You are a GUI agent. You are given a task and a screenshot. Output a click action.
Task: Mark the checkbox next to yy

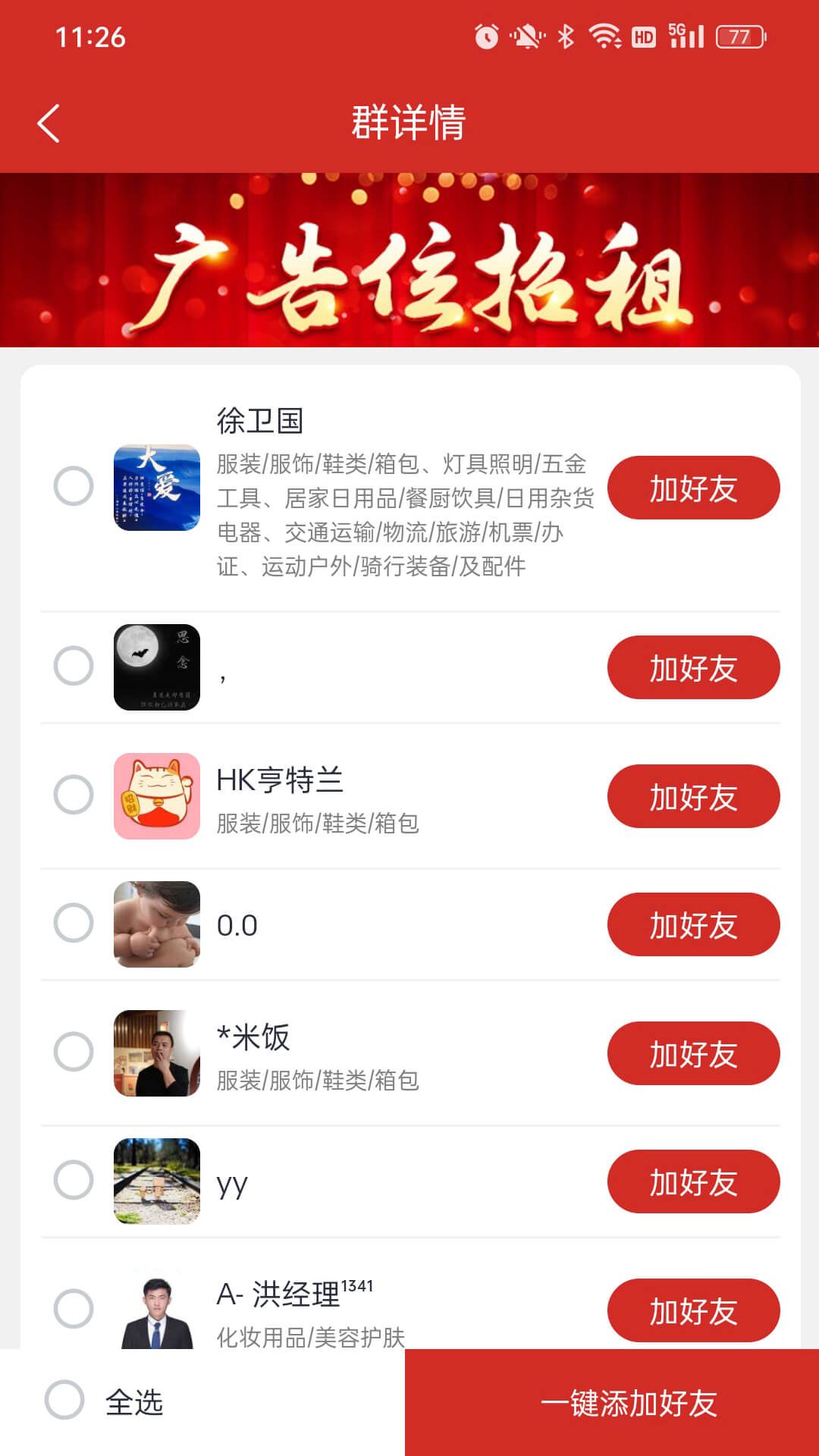74,1180
